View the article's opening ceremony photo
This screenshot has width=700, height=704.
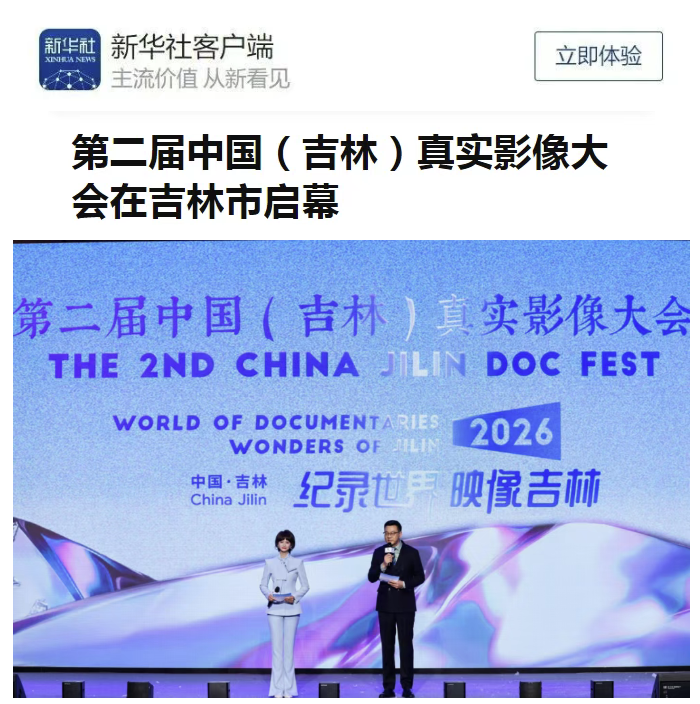click(350, 468)
